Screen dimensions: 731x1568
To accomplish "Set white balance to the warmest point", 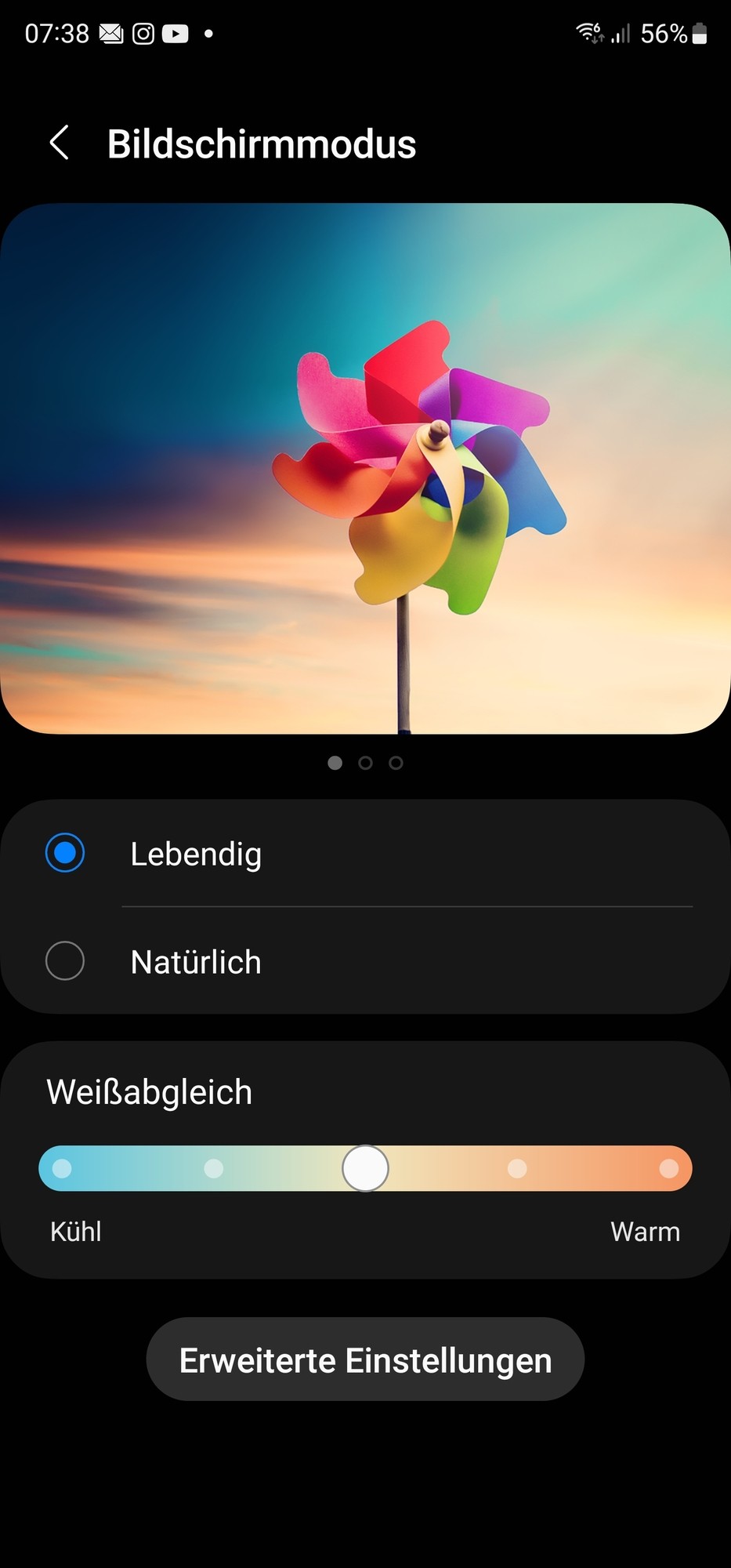I will (x=668, y=1169).
